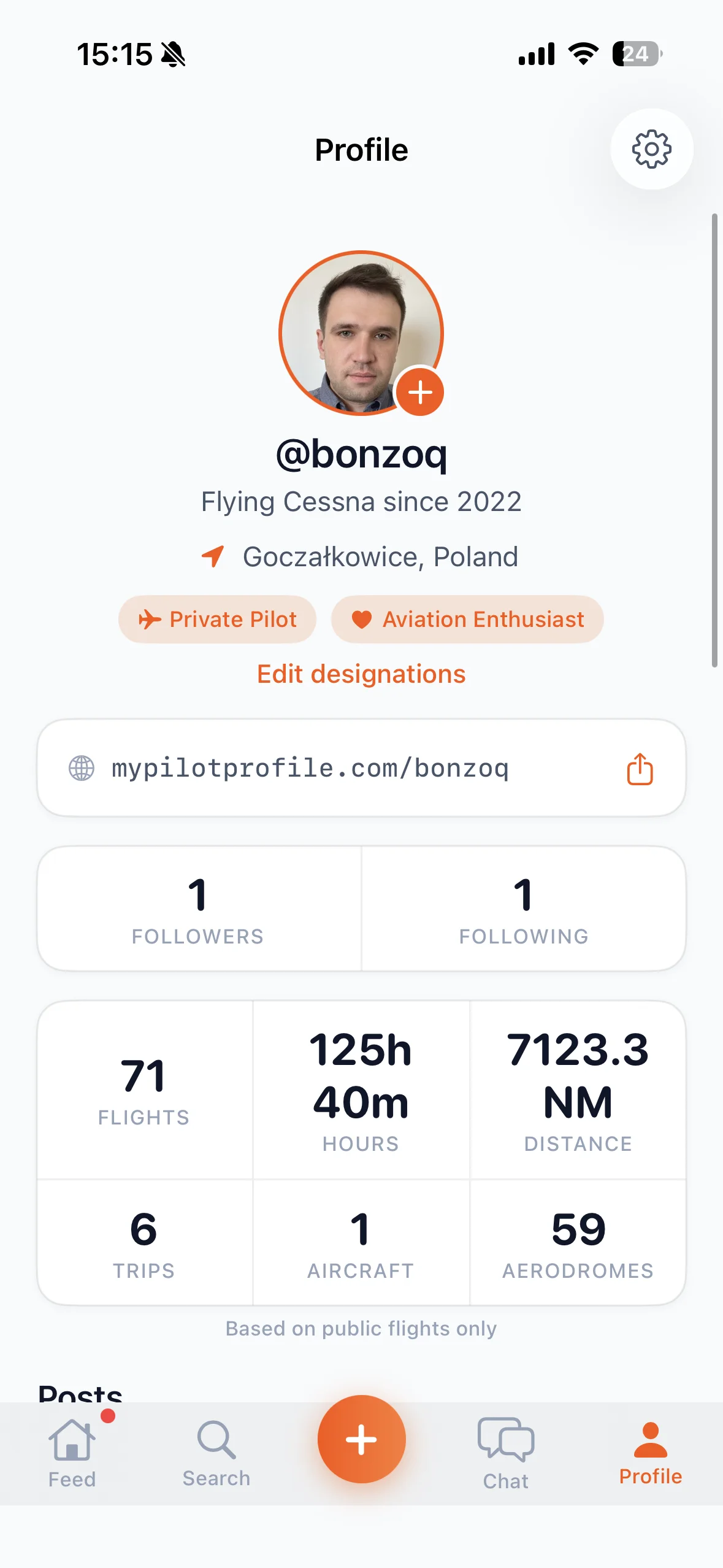Tap the heart icon in Aviation Enthusiast badge
The width and height of the screenshot is (723, 1568).
362,620
